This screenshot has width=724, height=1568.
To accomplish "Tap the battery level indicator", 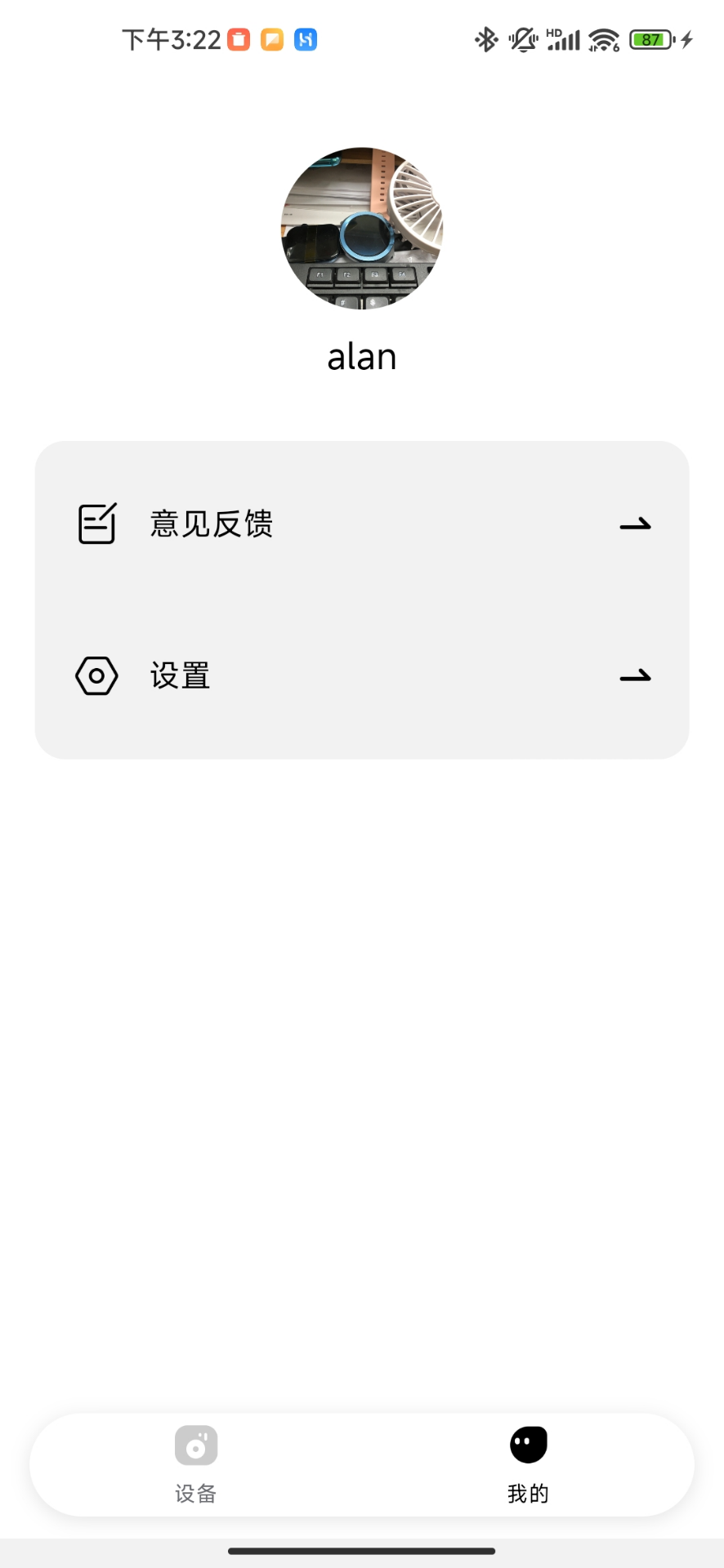I will (x=648, y=38).
